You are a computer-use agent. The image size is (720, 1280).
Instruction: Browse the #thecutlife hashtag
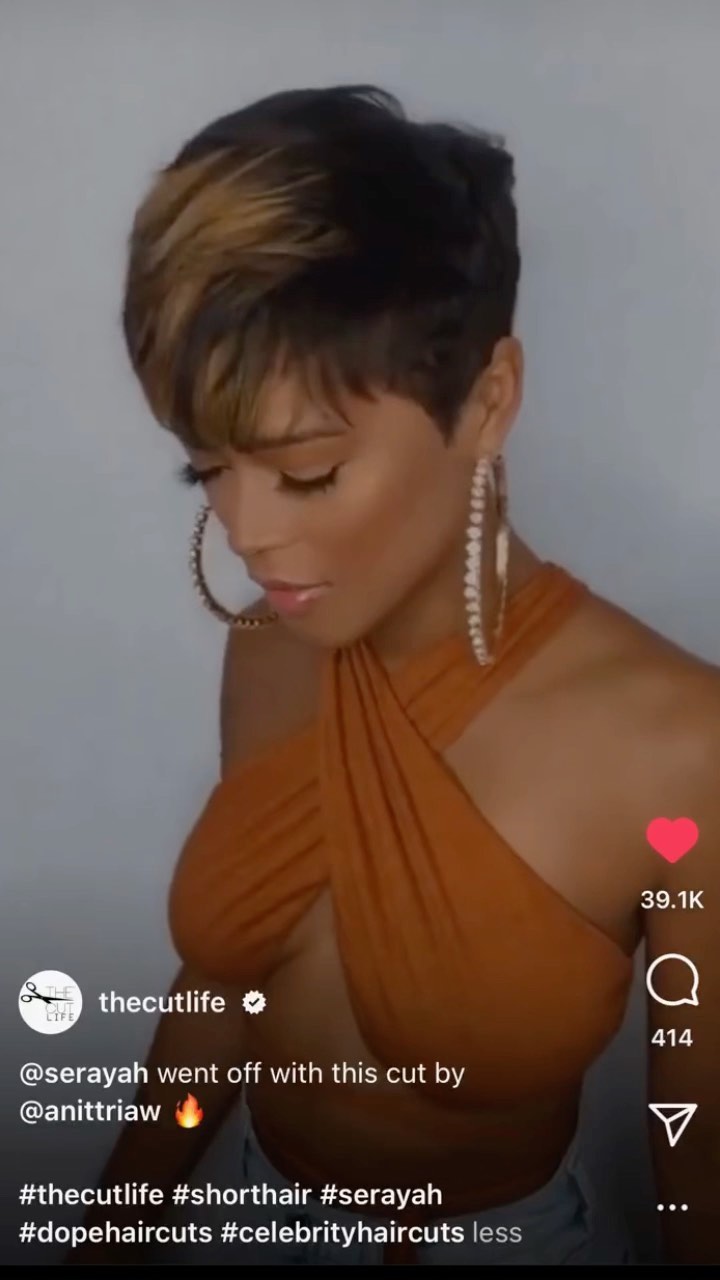(x=91, y=1194)
